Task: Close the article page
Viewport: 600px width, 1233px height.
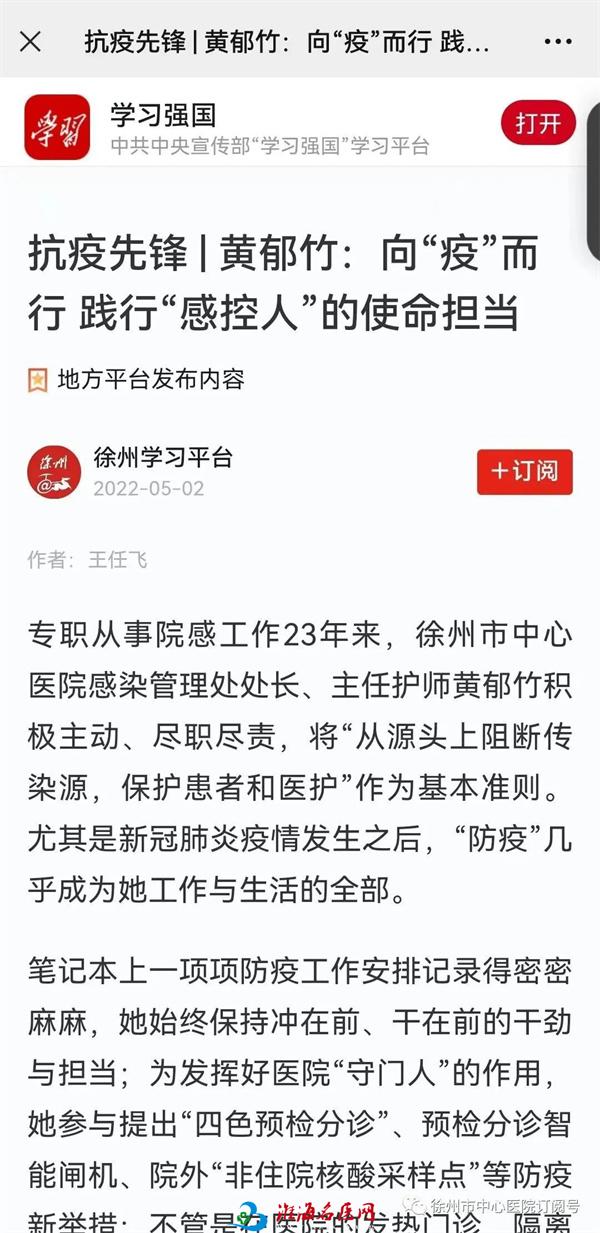Action: click(x=31, y=41)
